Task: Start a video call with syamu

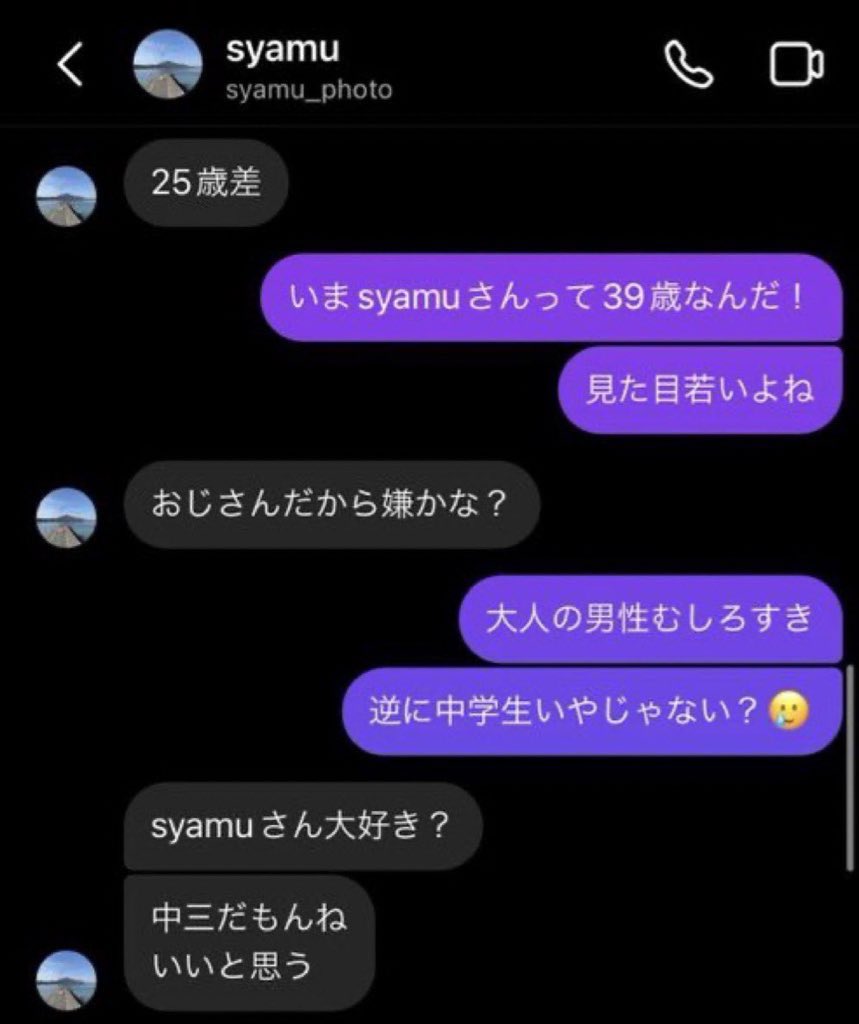Action: [796, 66]
